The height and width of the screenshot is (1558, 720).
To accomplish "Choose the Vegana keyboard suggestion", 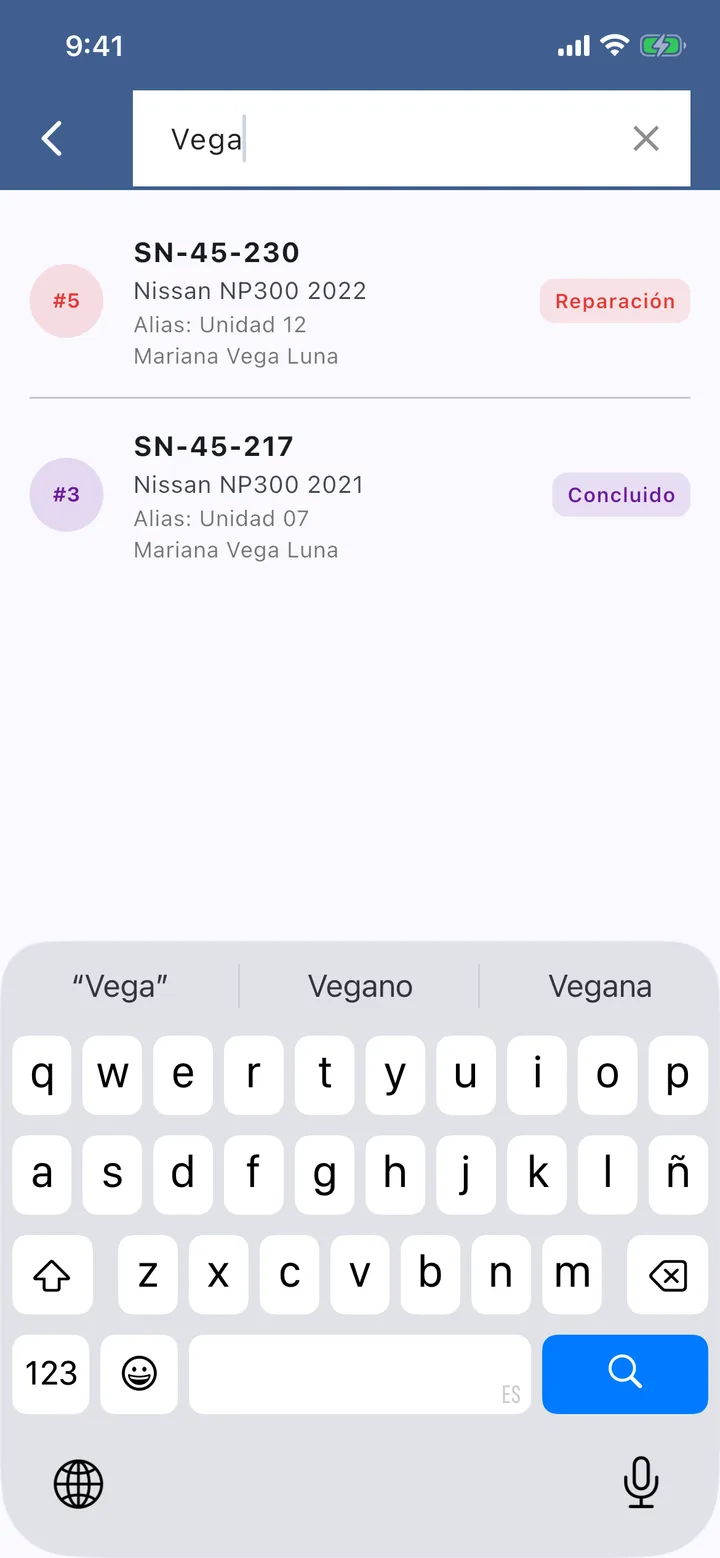I will [x=600, y=986].
